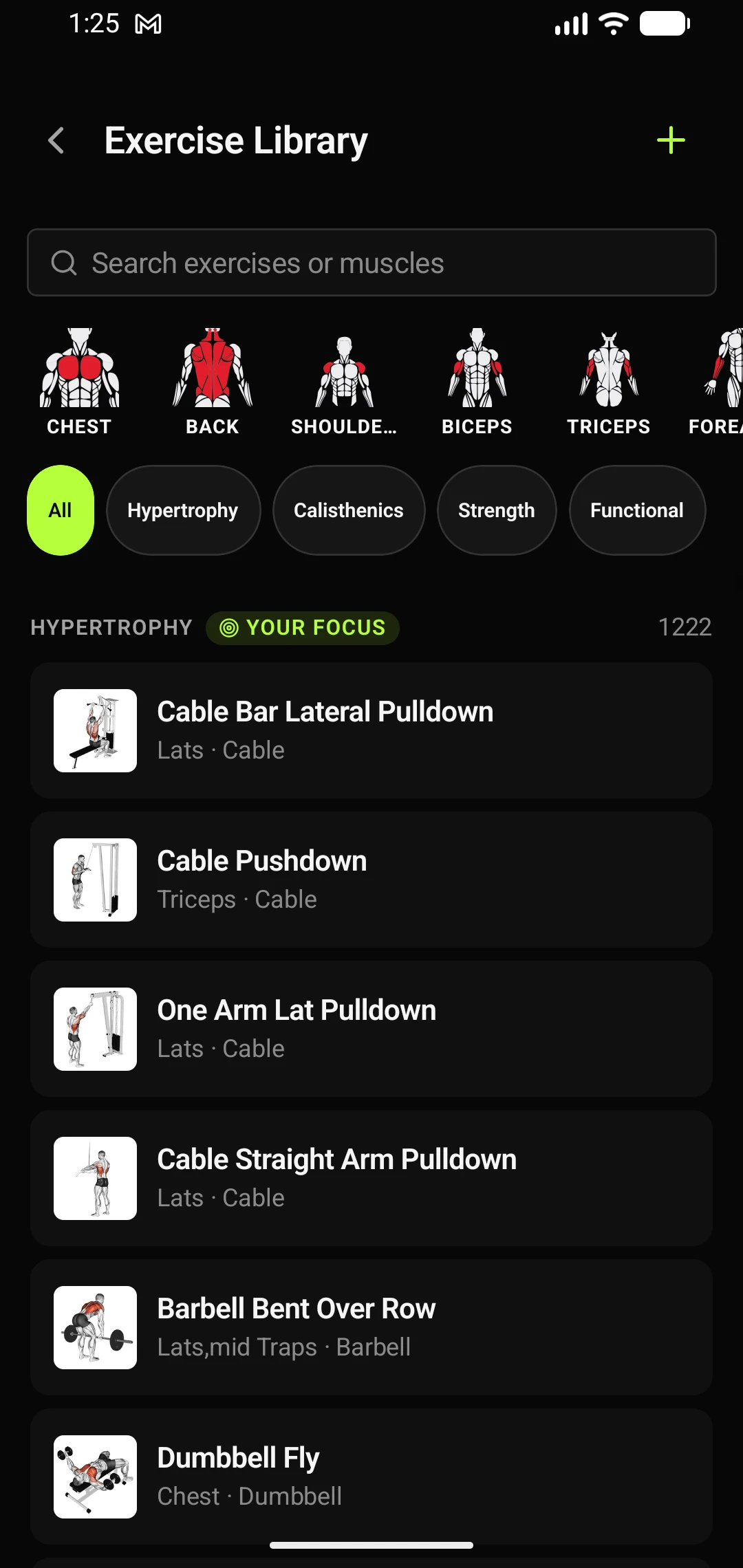
Task: Open the Cable Pushdown exercise
Action: coord(371,880)
